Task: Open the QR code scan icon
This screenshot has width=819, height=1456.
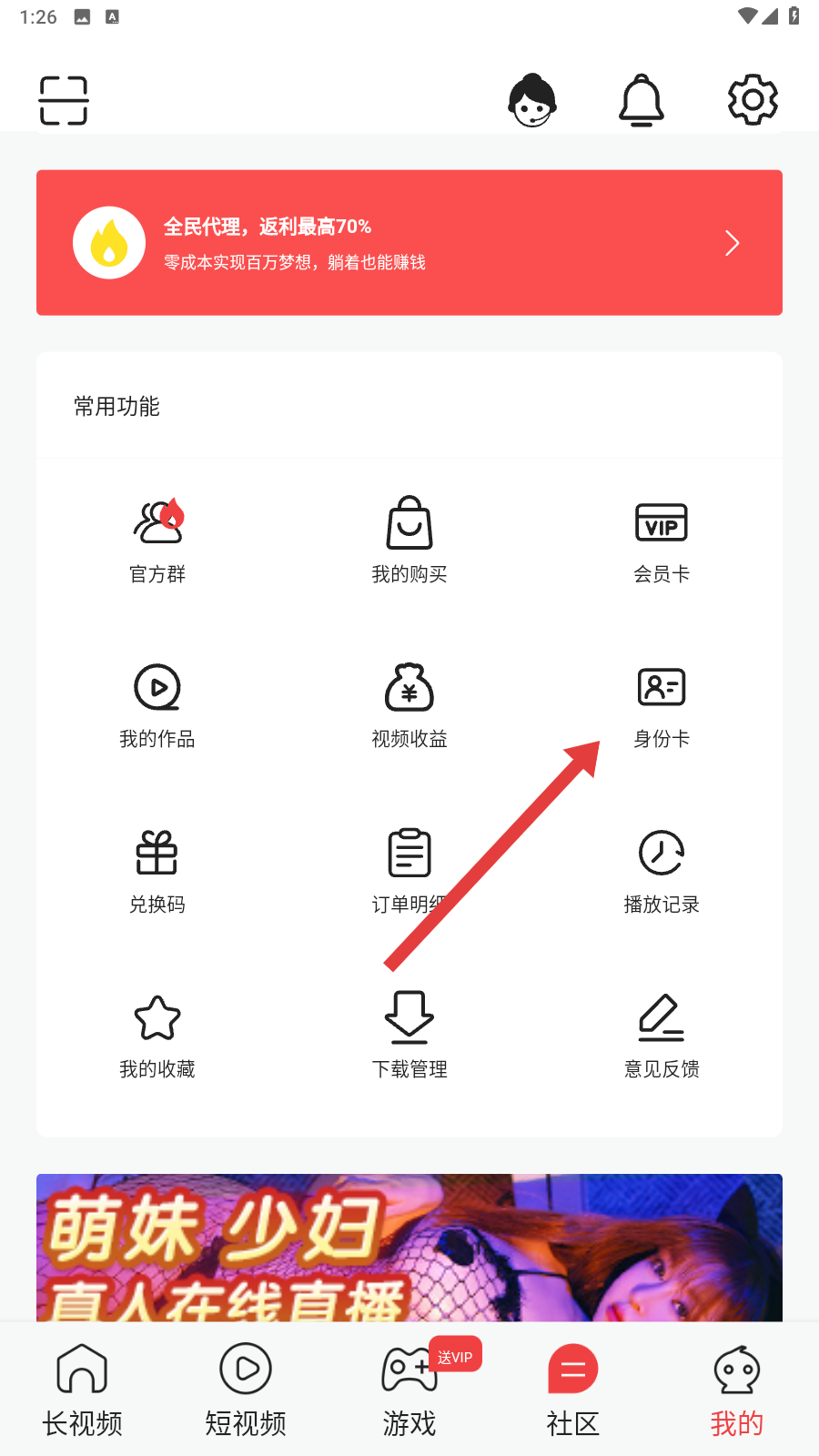Action: click(x=63, y=100)
